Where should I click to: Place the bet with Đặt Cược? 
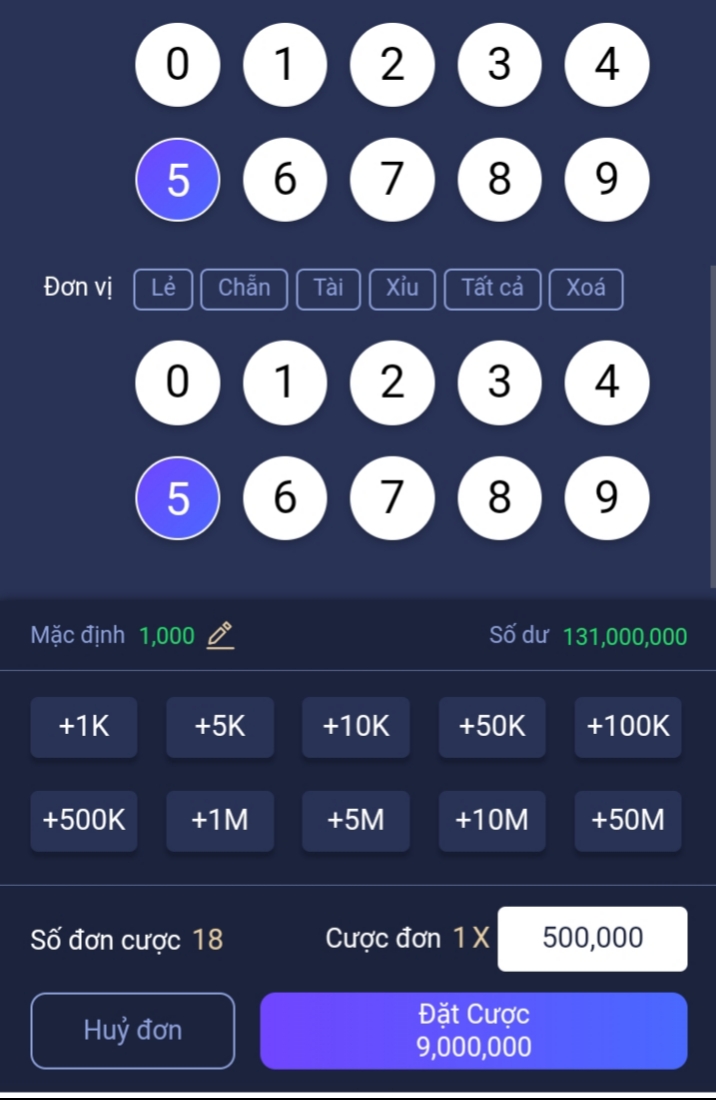(473, 1031)
